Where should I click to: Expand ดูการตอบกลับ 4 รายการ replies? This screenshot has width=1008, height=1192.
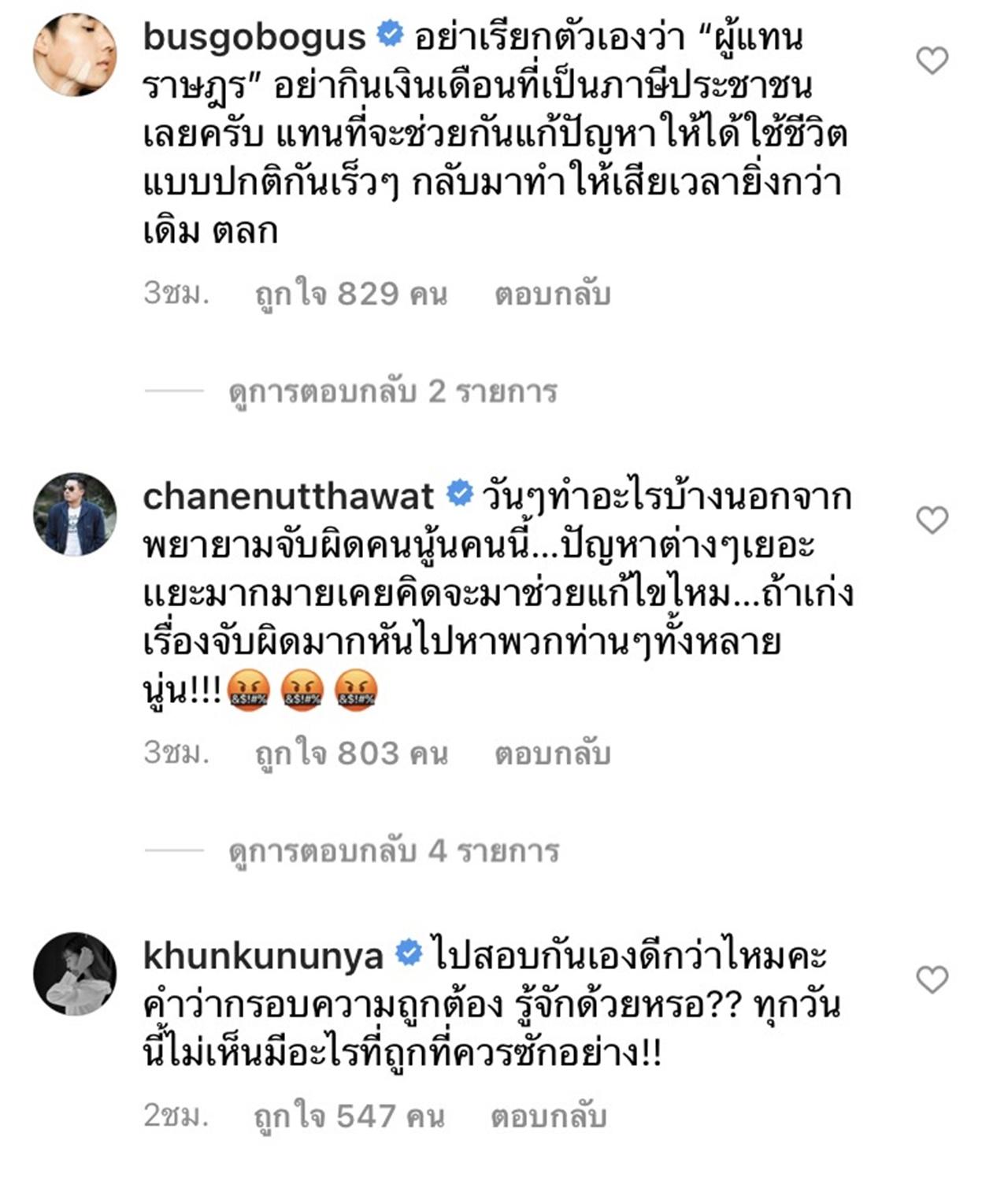(x=394, y=851)
